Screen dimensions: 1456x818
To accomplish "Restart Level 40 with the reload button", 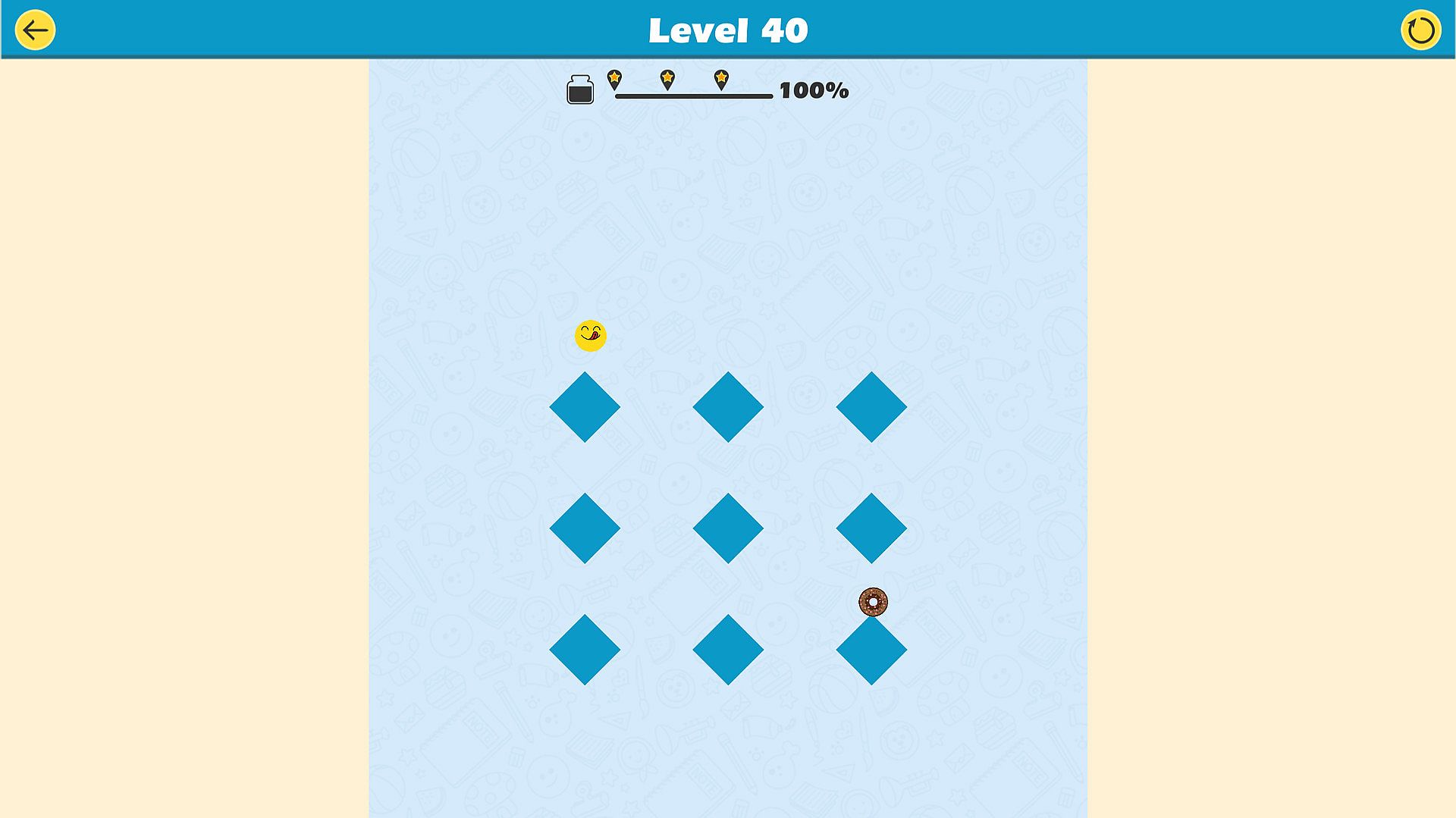I will 1420,30.
